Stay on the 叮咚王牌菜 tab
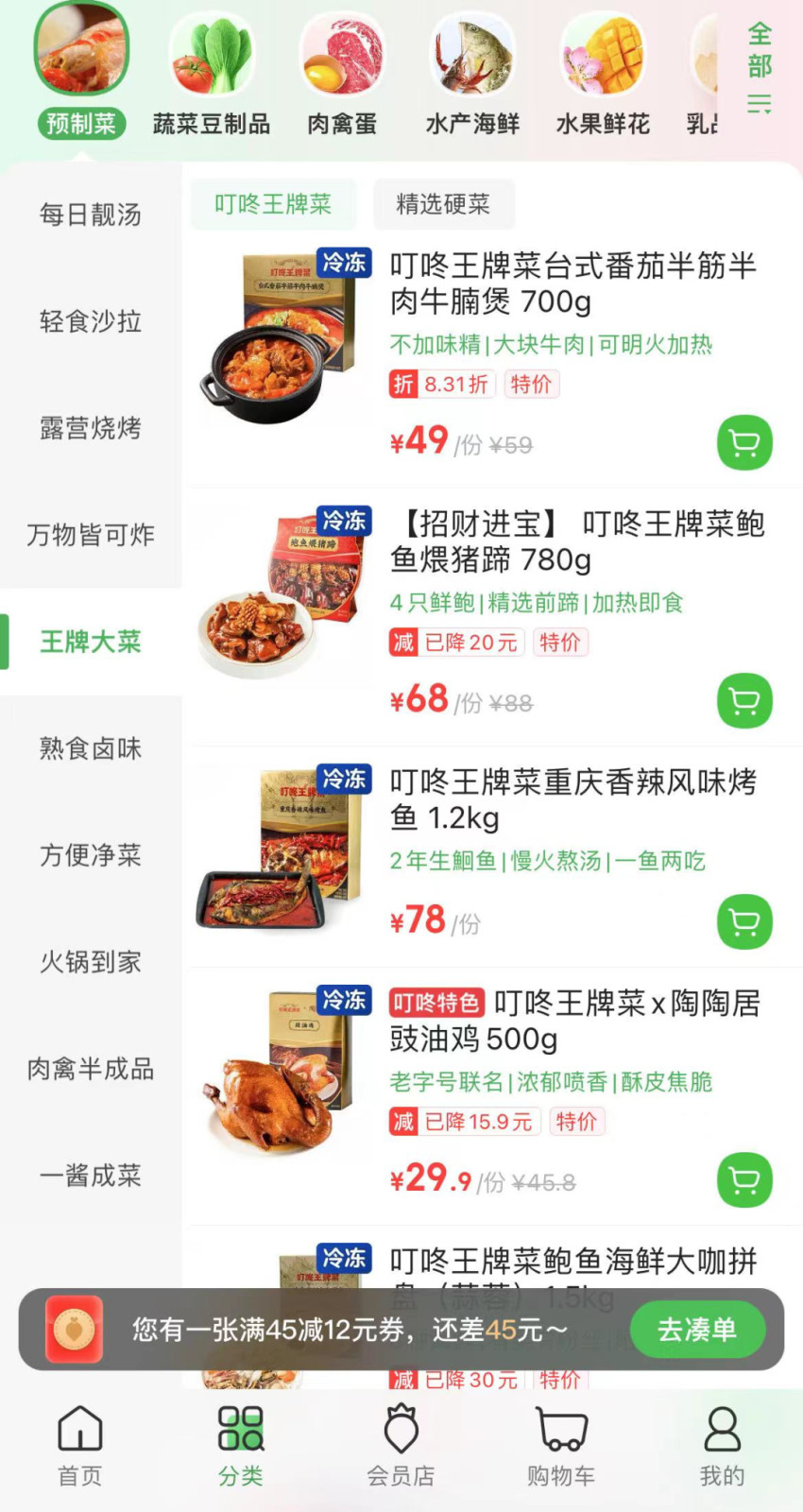The width and height of the screenshot is (803, 1512). (273, 204)
